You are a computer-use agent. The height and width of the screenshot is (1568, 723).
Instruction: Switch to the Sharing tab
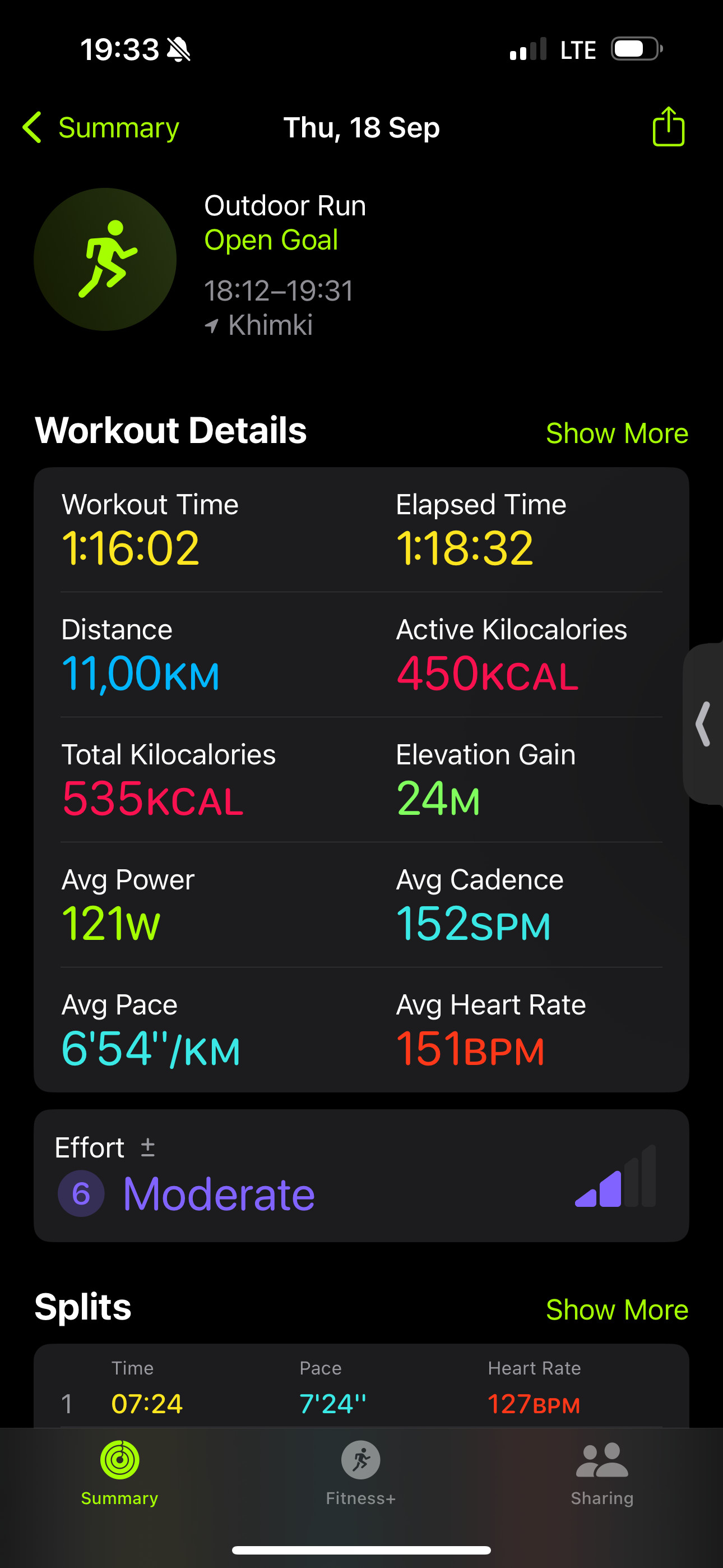[602, 1473]
